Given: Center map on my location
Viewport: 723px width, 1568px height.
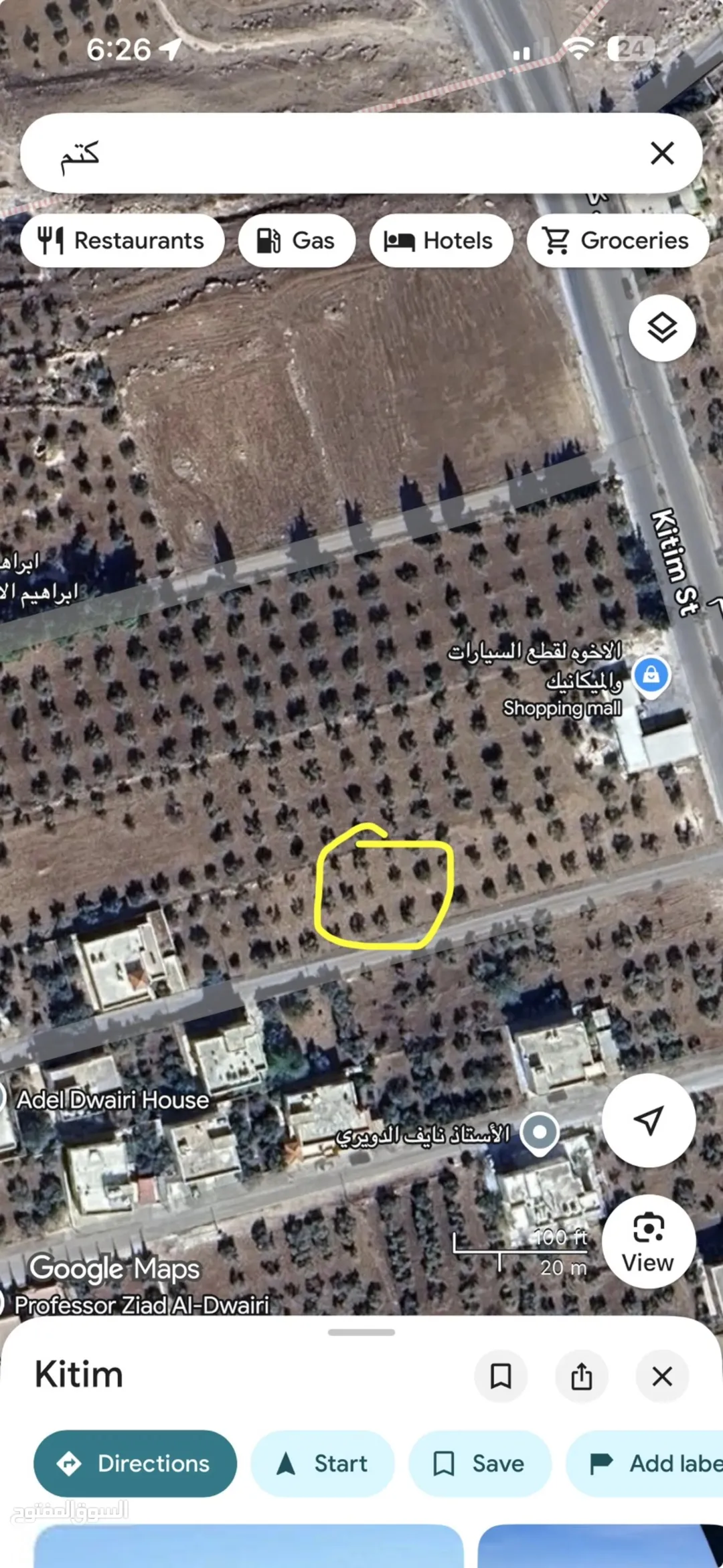Looking at the screenshot, I should [x=649, y=1120].
